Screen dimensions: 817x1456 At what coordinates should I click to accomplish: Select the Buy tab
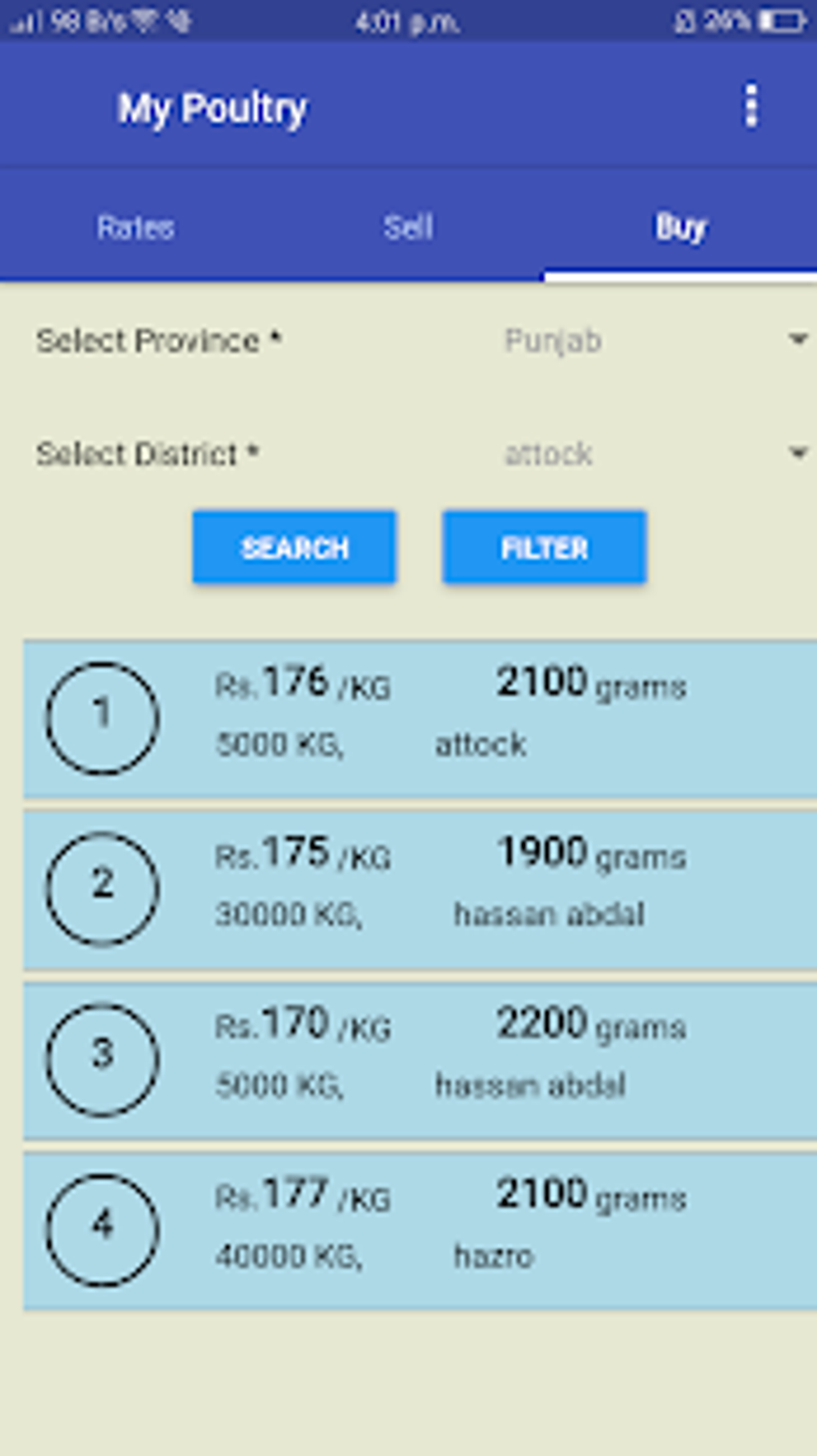click(680, 228)
